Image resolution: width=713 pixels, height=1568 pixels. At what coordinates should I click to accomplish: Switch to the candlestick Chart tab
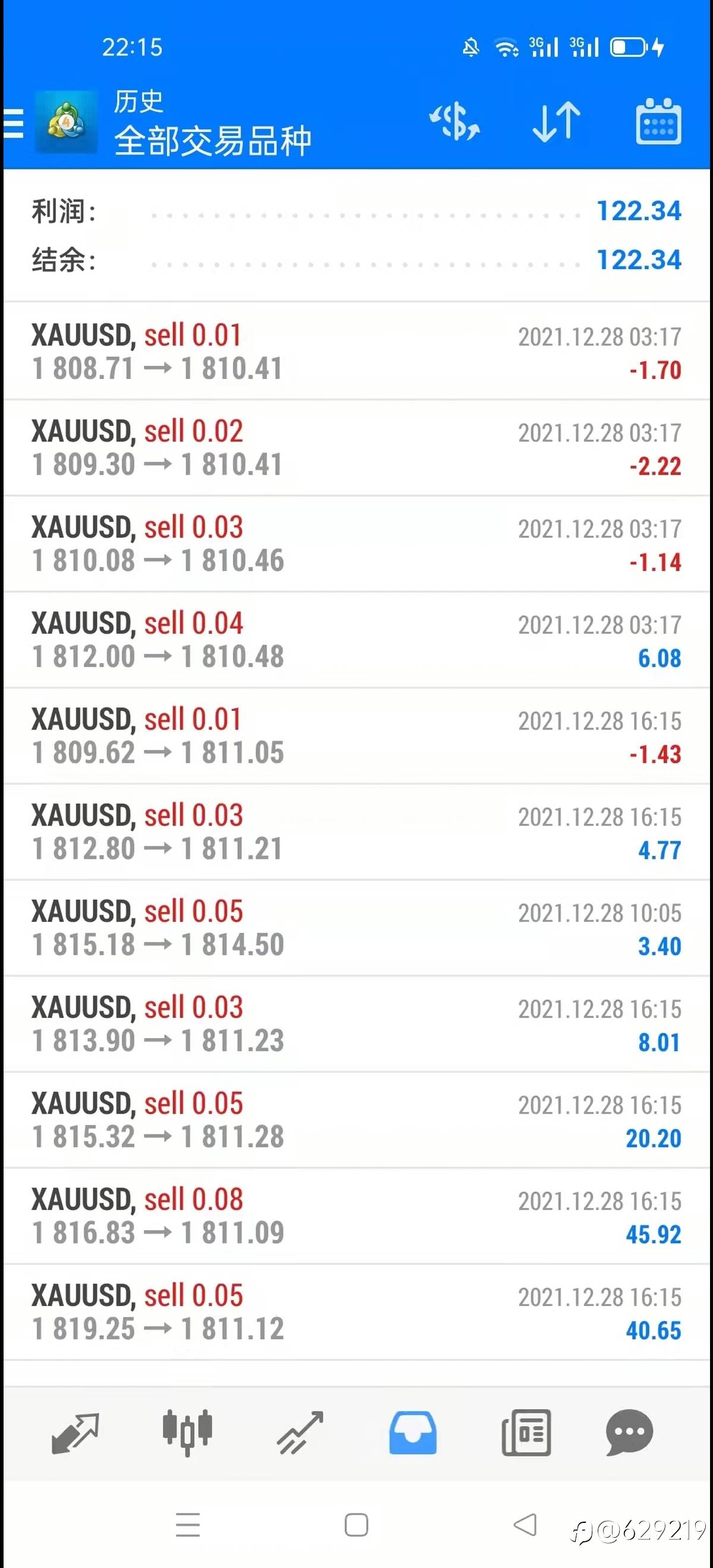[187, 1433]
